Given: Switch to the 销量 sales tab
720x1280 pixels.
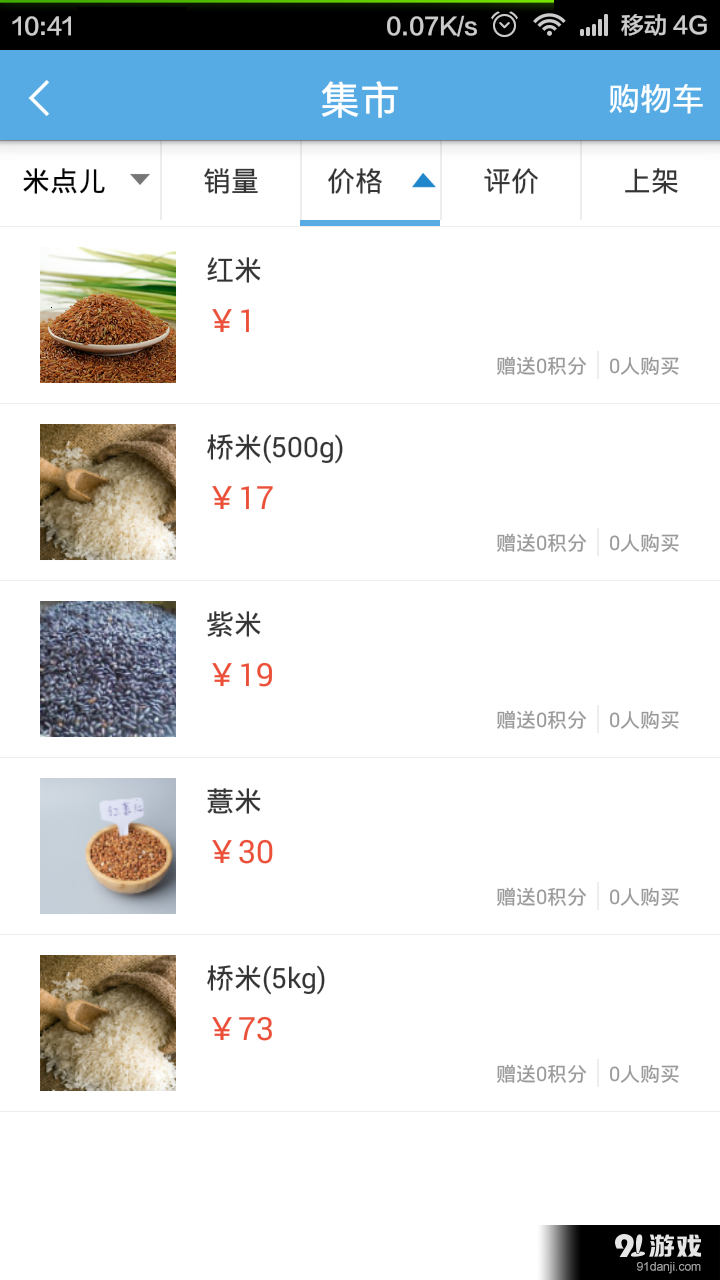Looking at the screenshot, I should [x=231, y=181].
